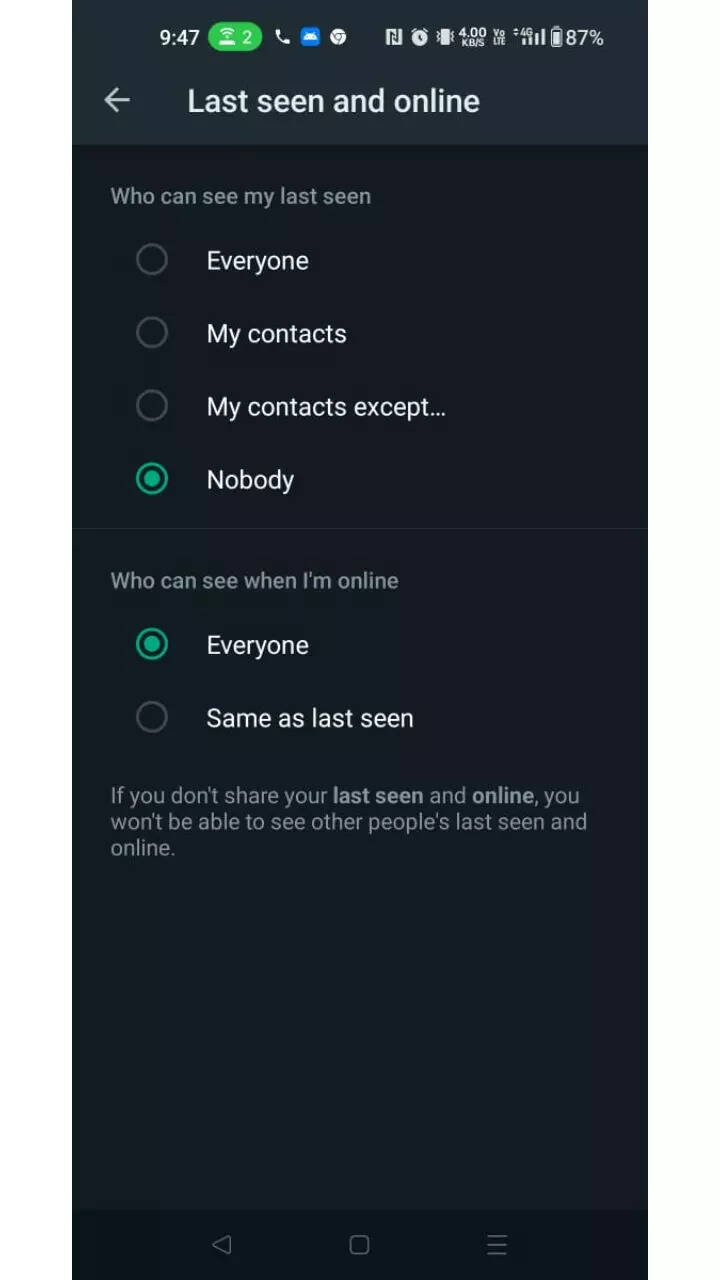The height and width of the screenshot is (1280, 720).
Task: Select My contacts except… option
Action: (x=152, y=406)
